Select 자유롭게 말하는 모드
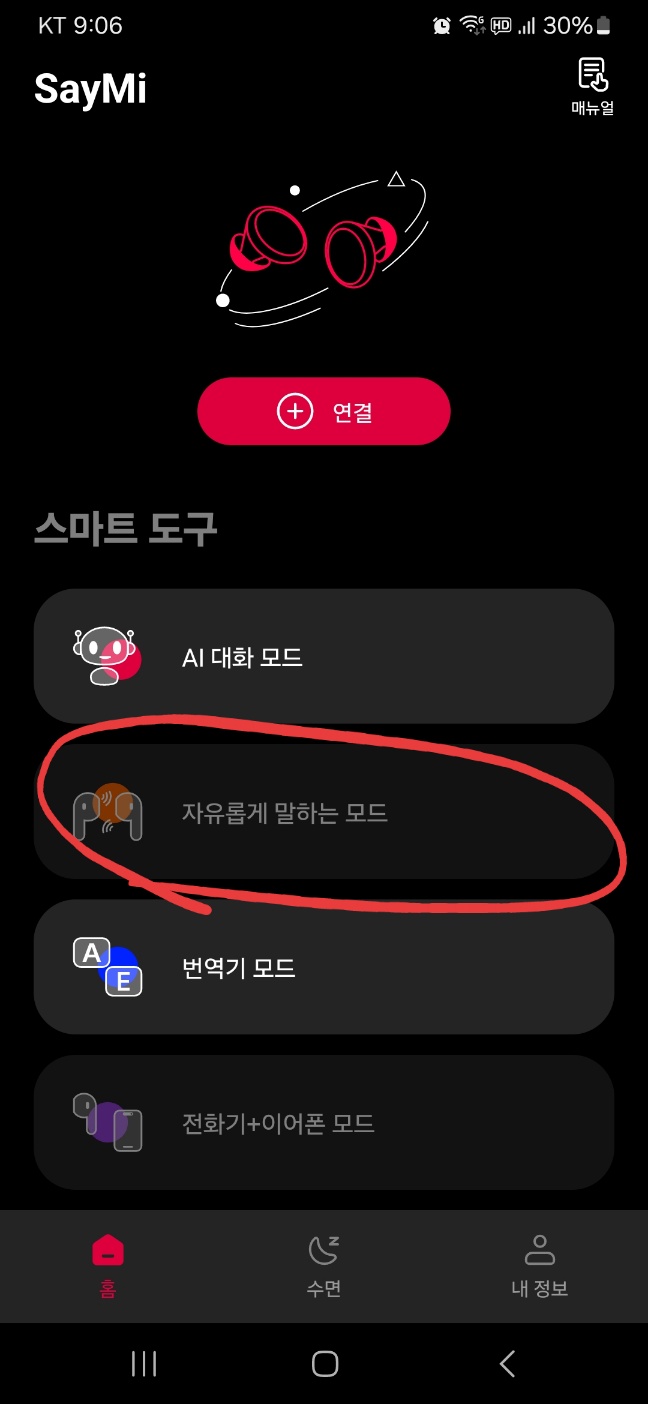 (324, 812)
